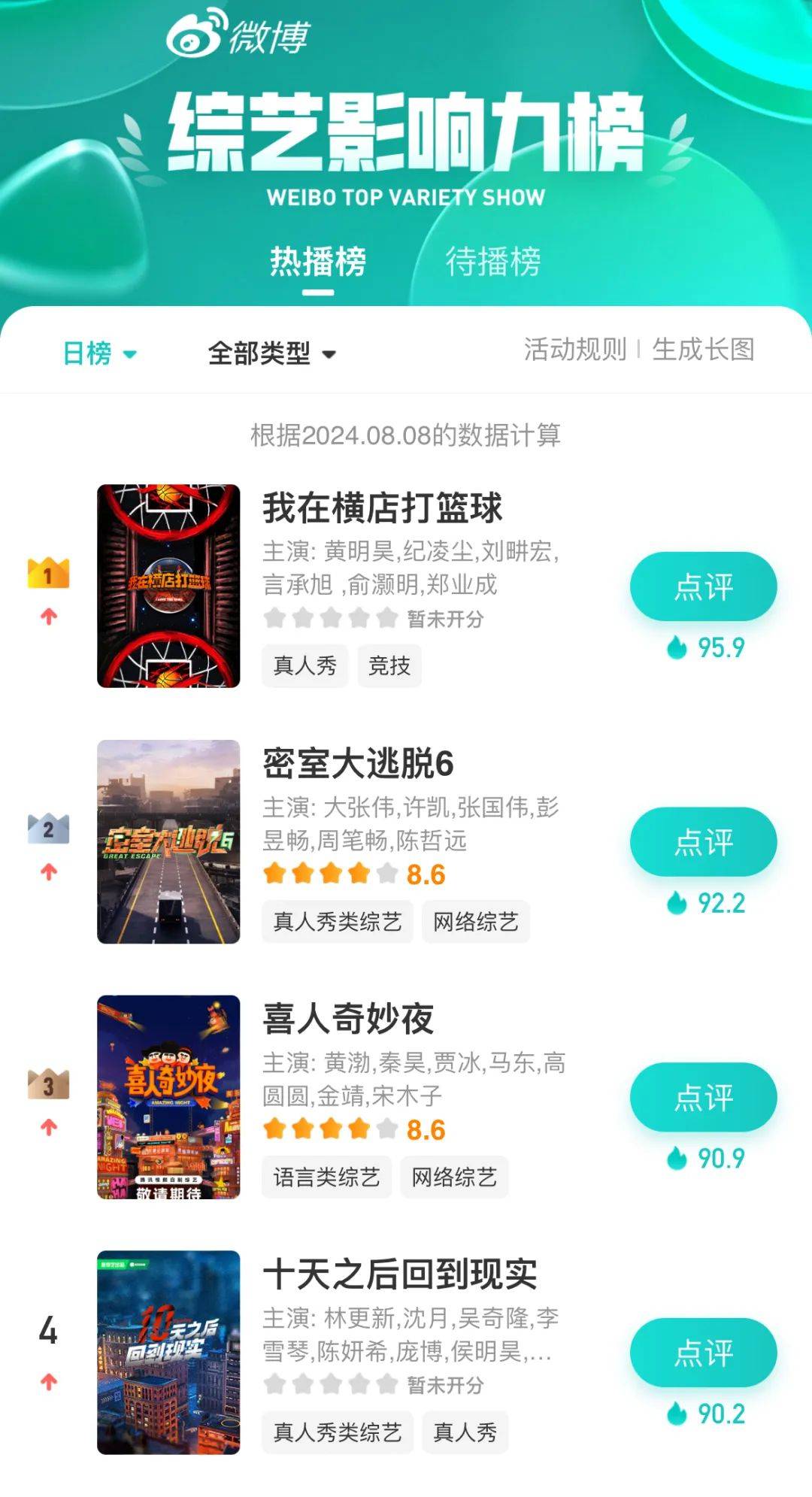The height and width of the screenshot is (1497, 812).
Task: Hit 点评 next to 喜人奇妙夜
Action: click(703, 1097)
